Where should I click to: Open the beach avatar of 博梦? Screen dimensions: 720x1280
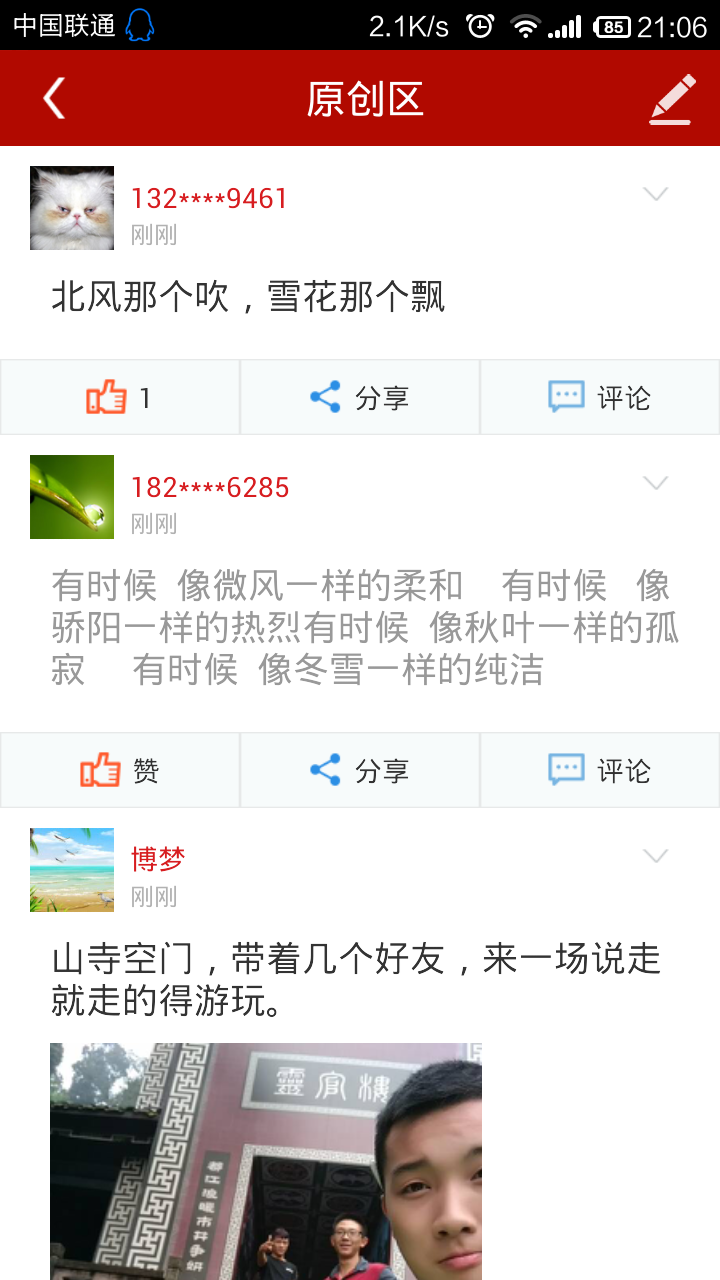point(72,870)
